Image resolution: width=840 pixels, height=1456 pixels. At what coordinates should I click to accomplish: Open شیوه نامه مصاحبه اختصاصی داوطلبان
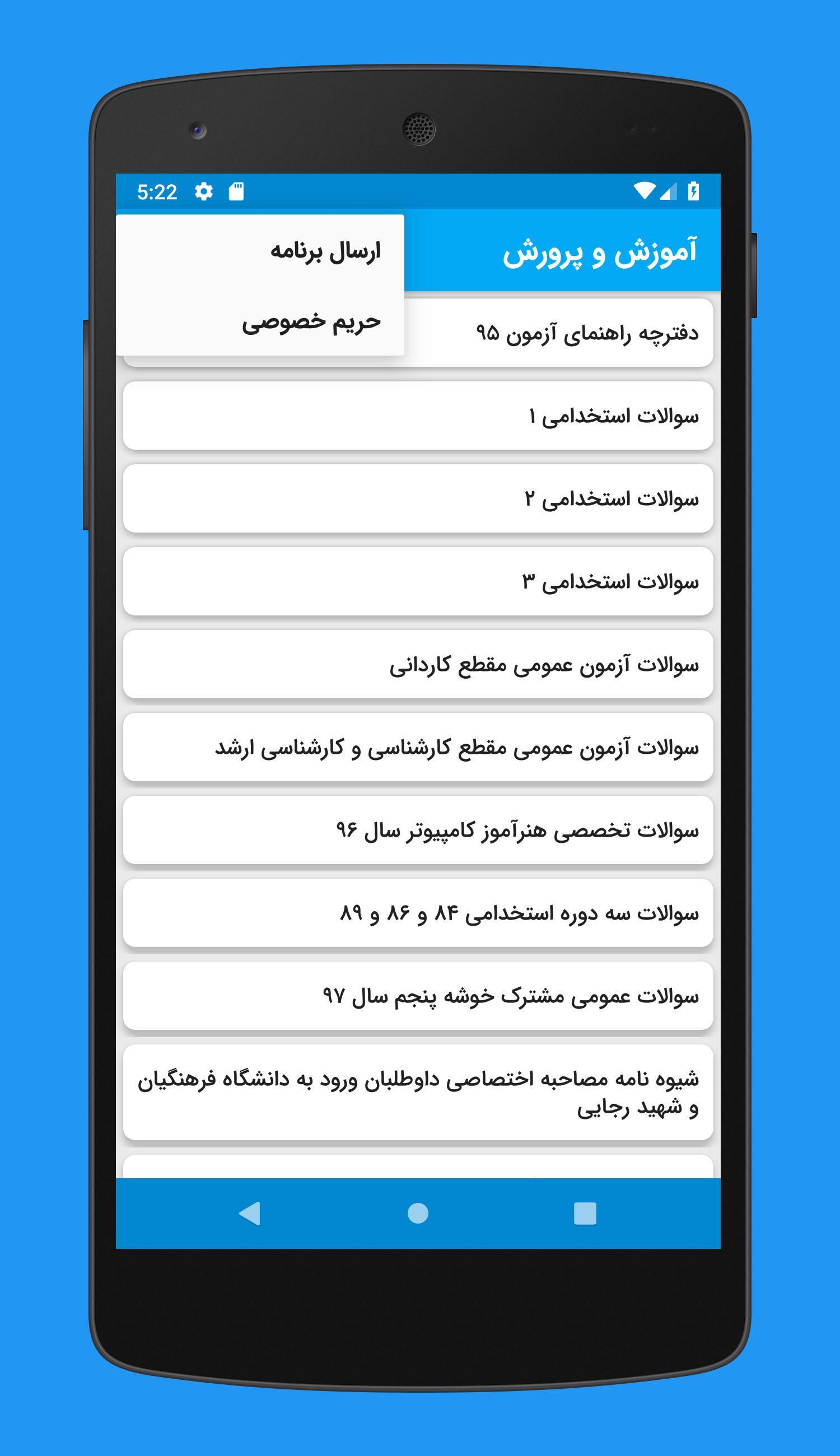(418, 1092)
